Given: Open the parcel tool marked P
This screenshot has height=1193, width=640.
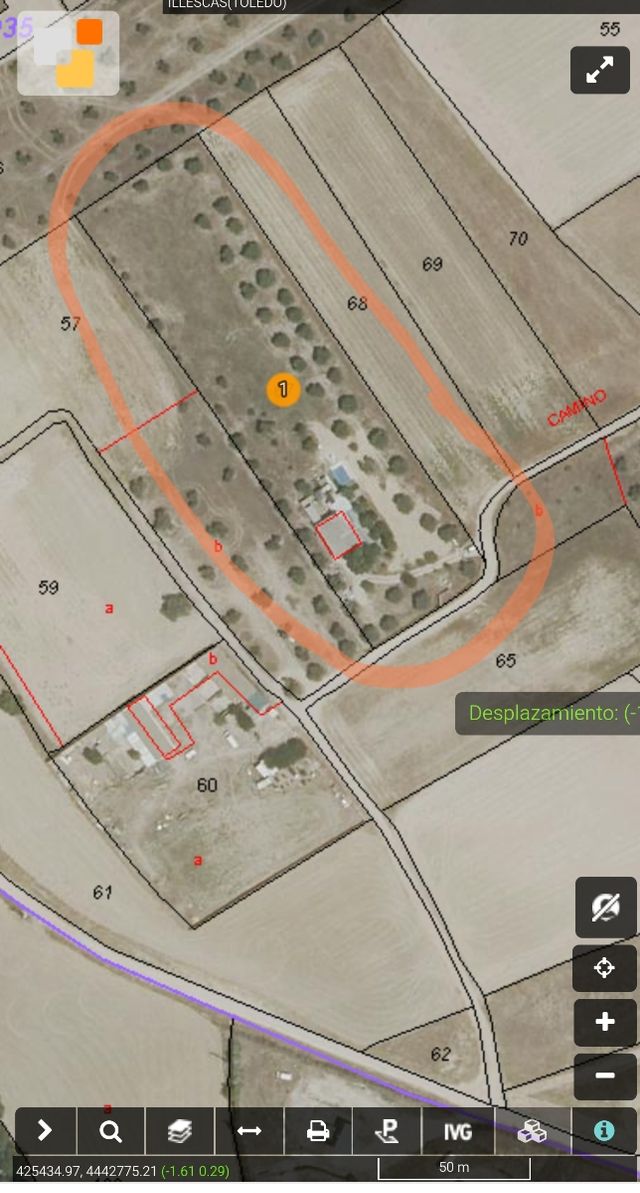Looking at the screenshot, I should [387, 1131].
